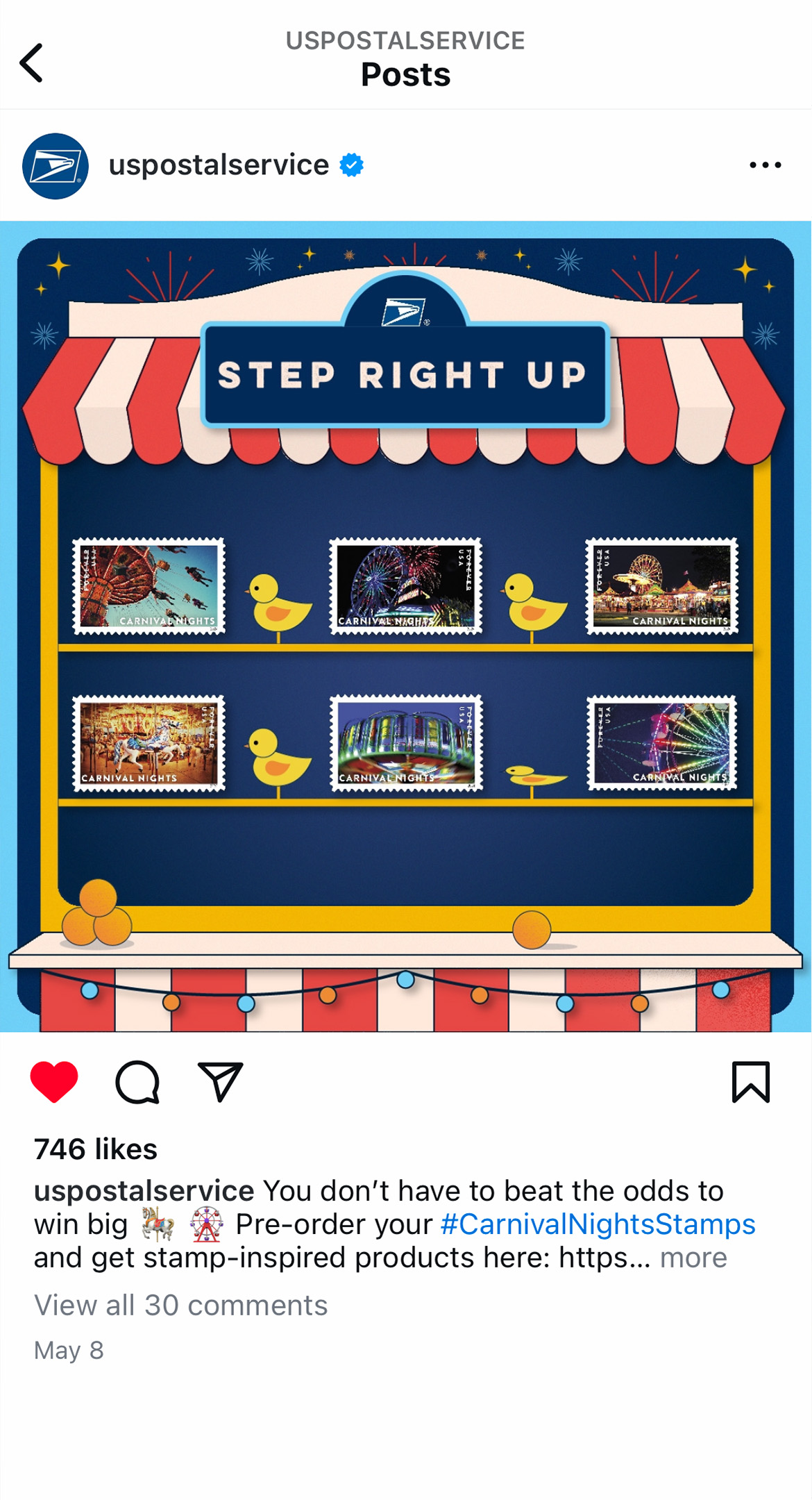The width and height of the screenshot is (812, 1500).
Task: Open comments via the speech bubble icon
Action: [137, 1081]
